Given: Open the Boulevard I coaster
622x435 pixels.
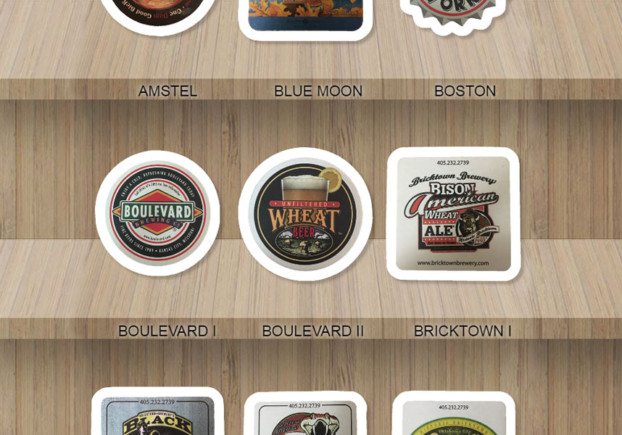Looking at the screenshot, I should click(158, 213).
